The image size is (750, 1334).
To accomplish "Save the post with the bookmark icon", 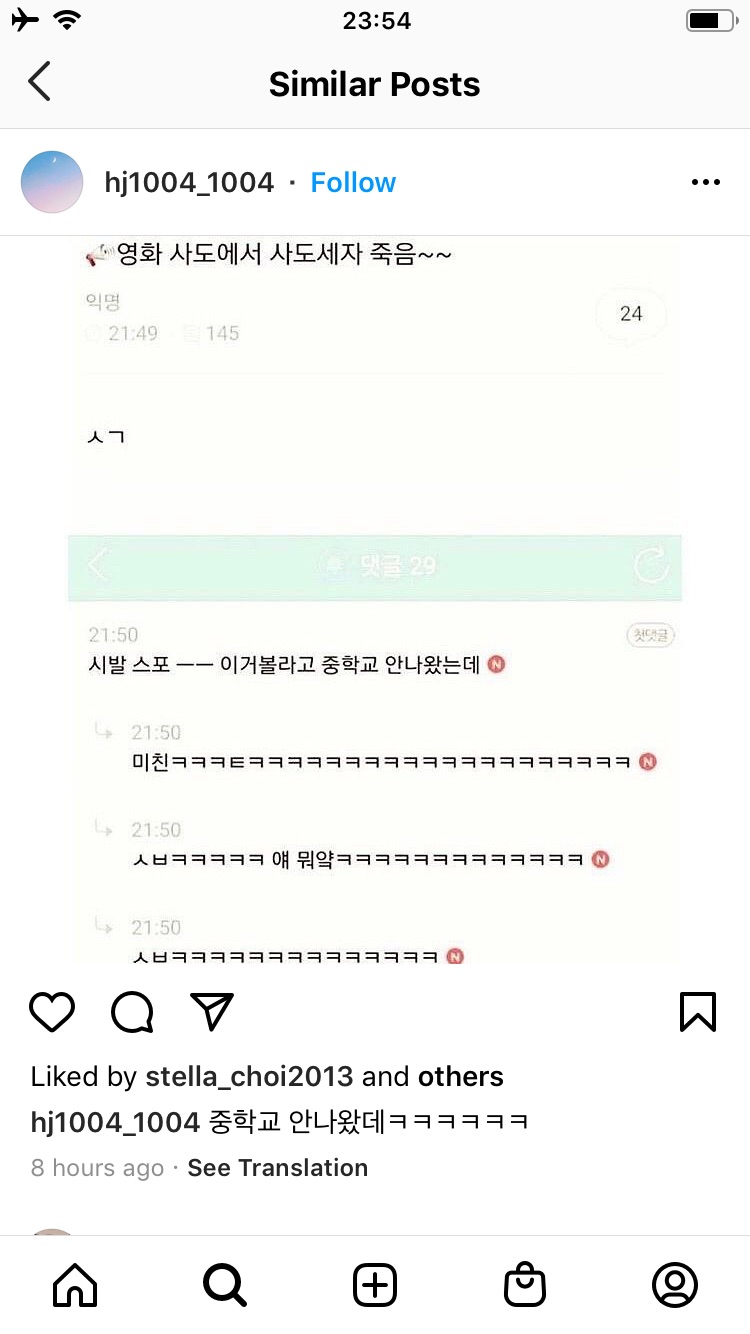I will click(x=697, y=1012).
